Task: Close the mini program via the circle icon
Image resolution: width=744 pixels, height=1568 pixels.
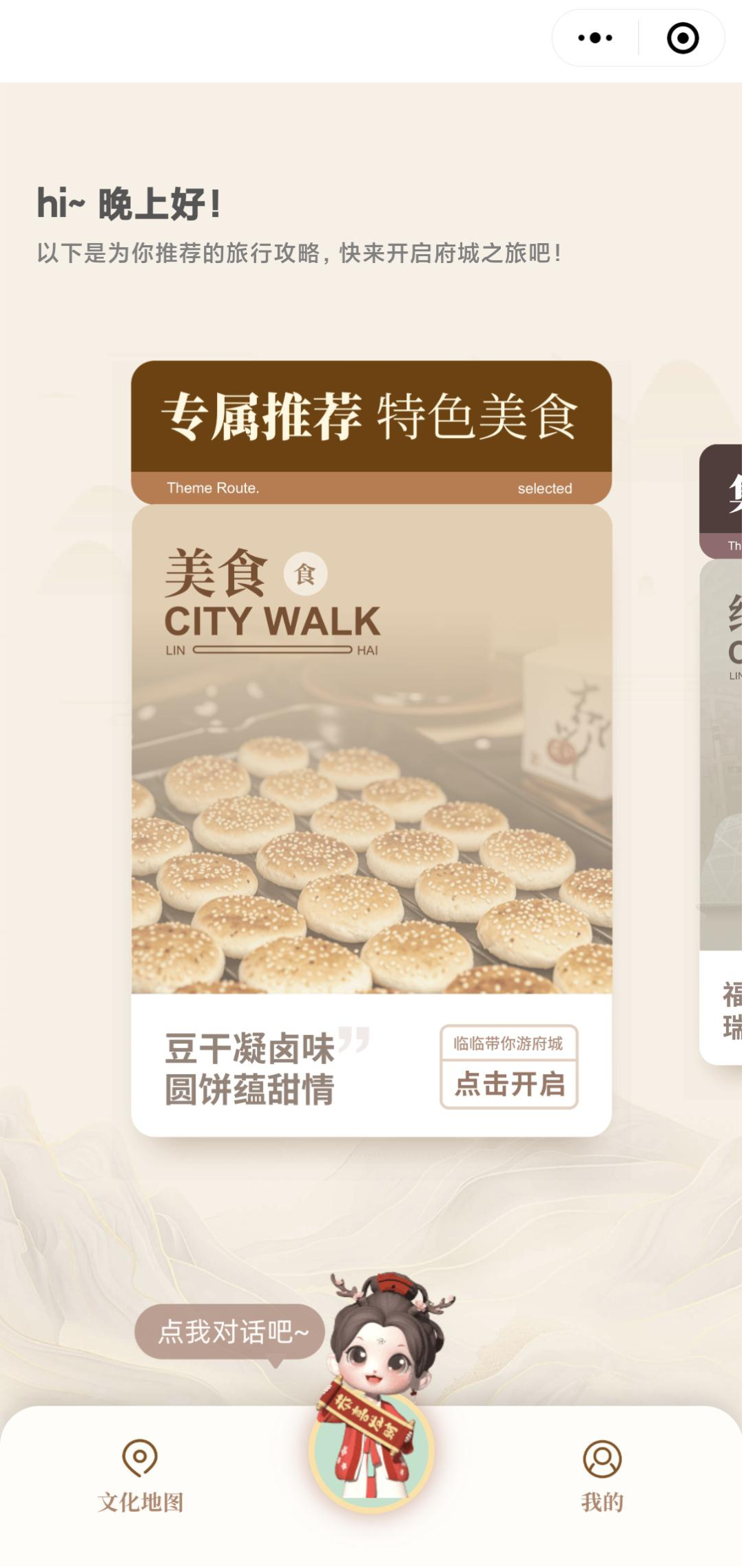Action: 682,38
